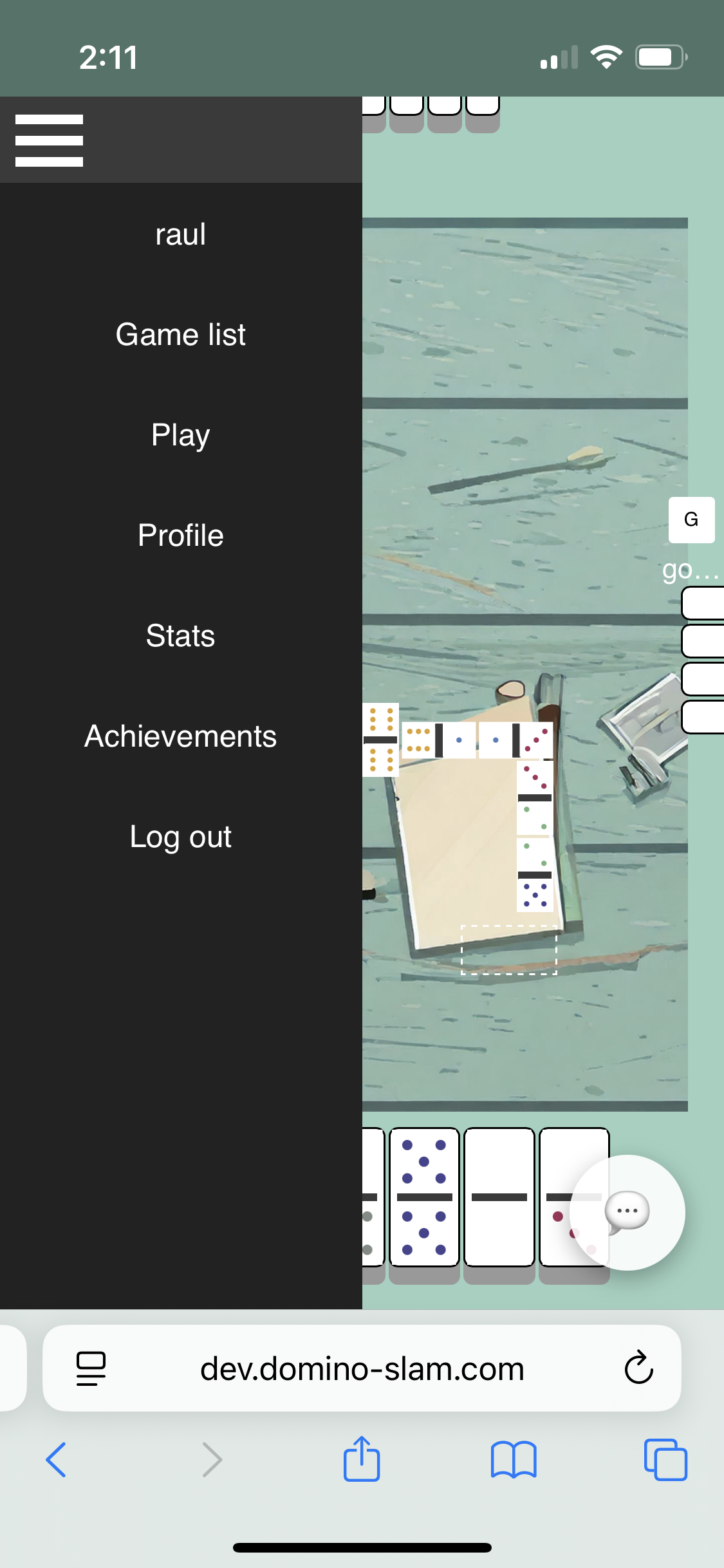
Task: View "Achievements" from the menu
Action: click(x=181, y=736)
